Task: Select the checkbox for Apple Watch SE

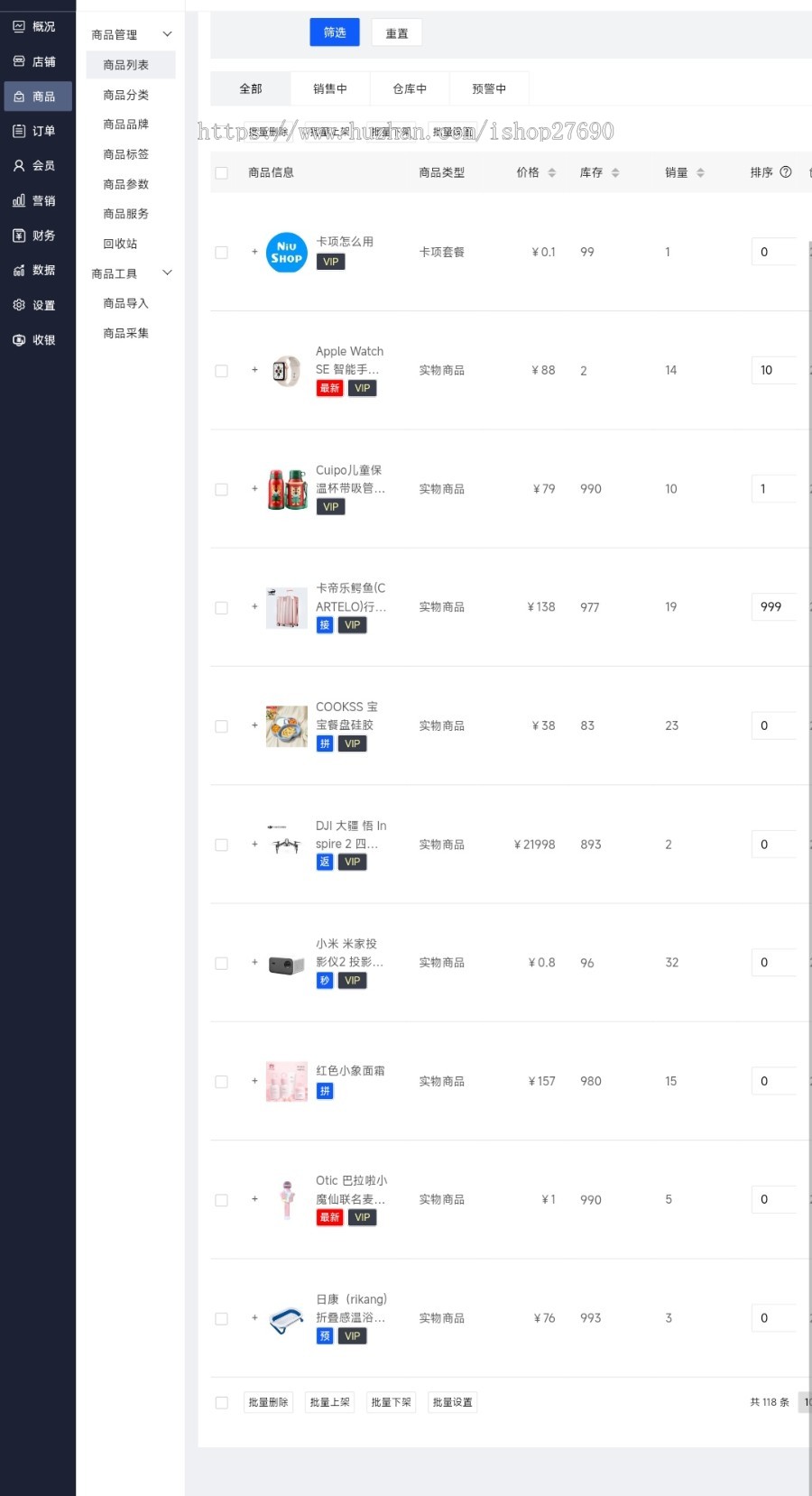Action: [x=221, y=371]
